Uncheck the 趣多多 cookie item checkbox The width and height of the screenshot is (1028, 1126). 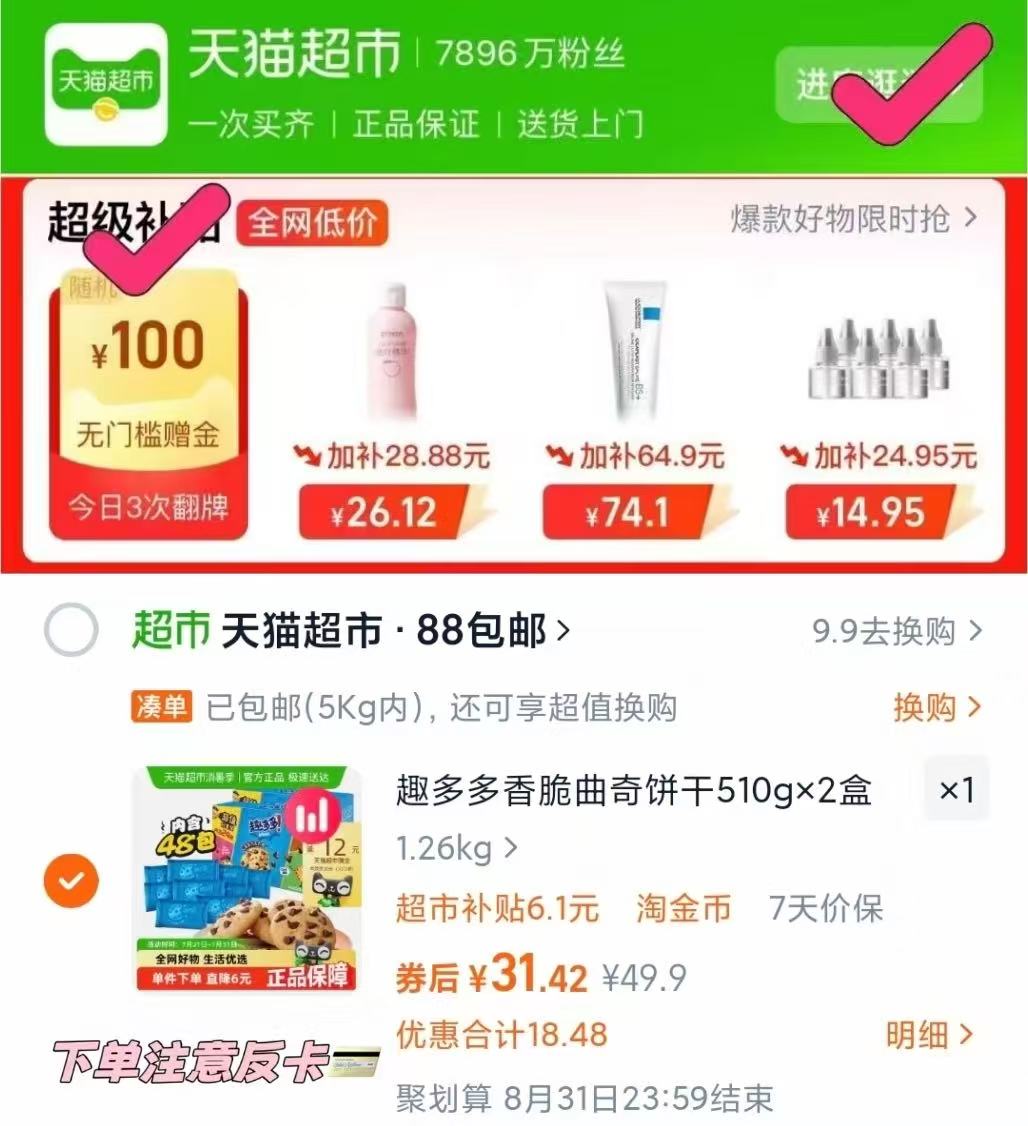click(70, 880)
